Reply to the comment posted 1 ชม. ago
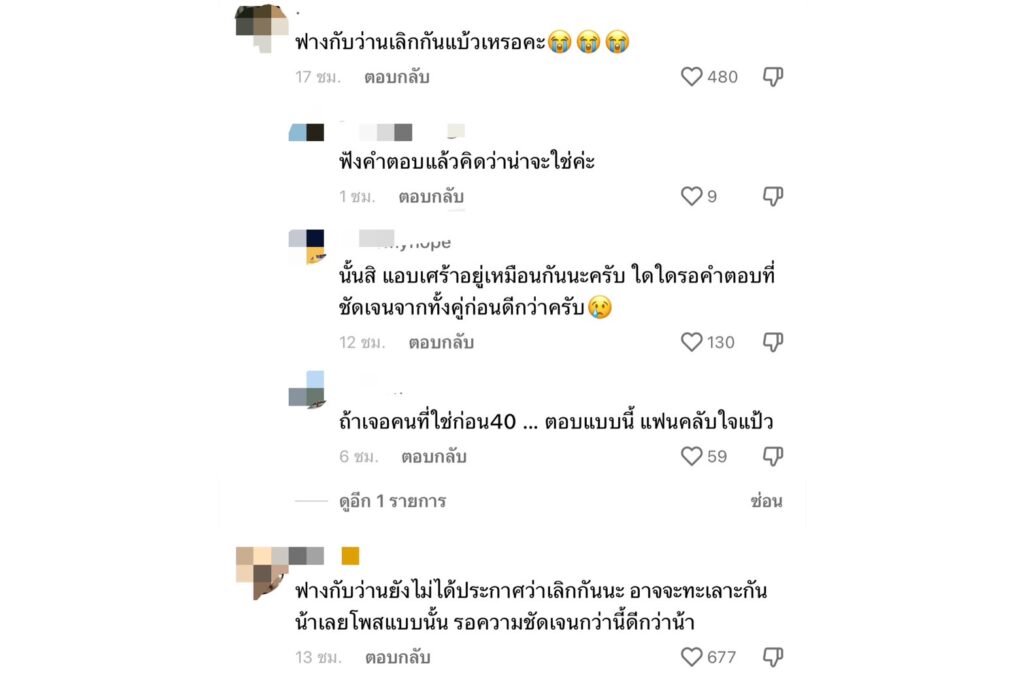Screen dimensions: 1024x684 click(431, 197)
